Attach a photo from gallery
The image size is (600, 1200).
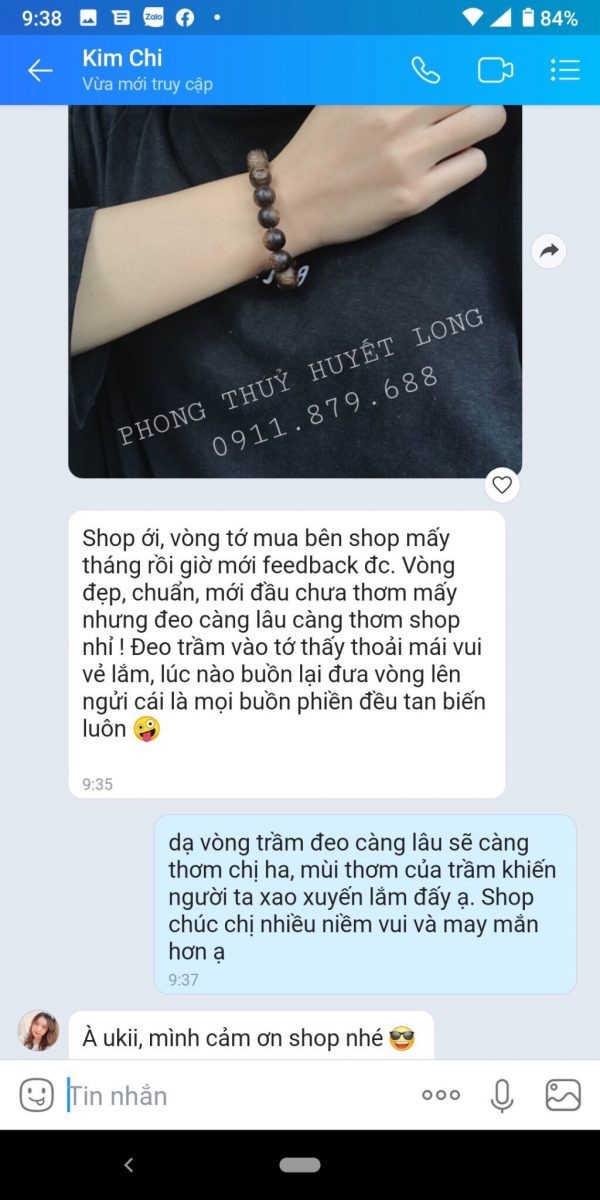(x=563, y=1095)
